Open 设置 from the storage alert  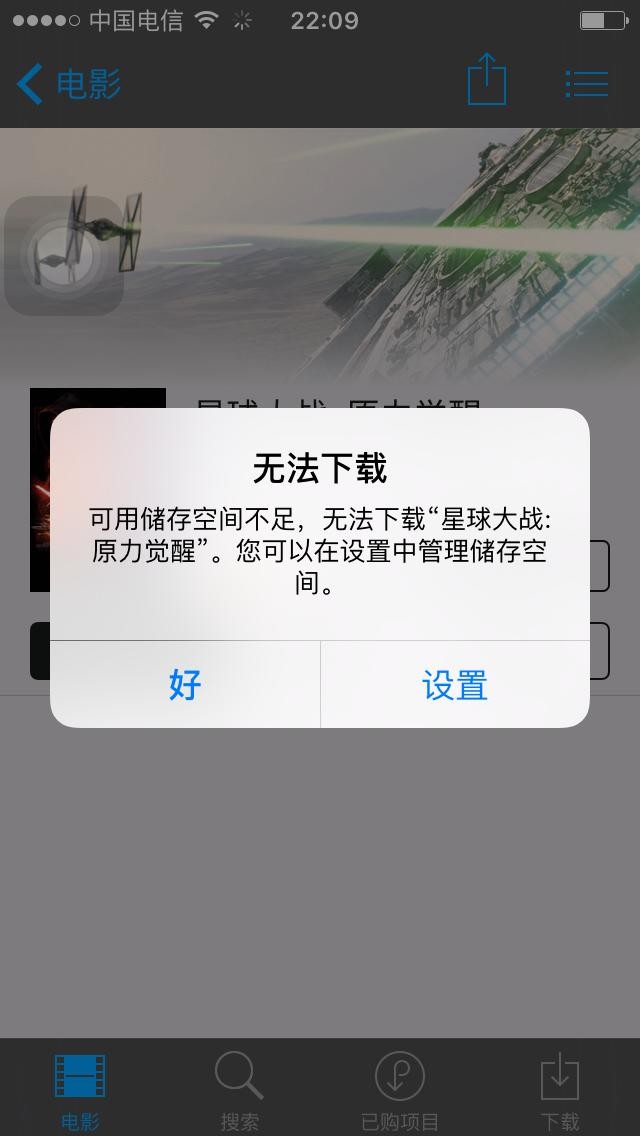point(455,685)
